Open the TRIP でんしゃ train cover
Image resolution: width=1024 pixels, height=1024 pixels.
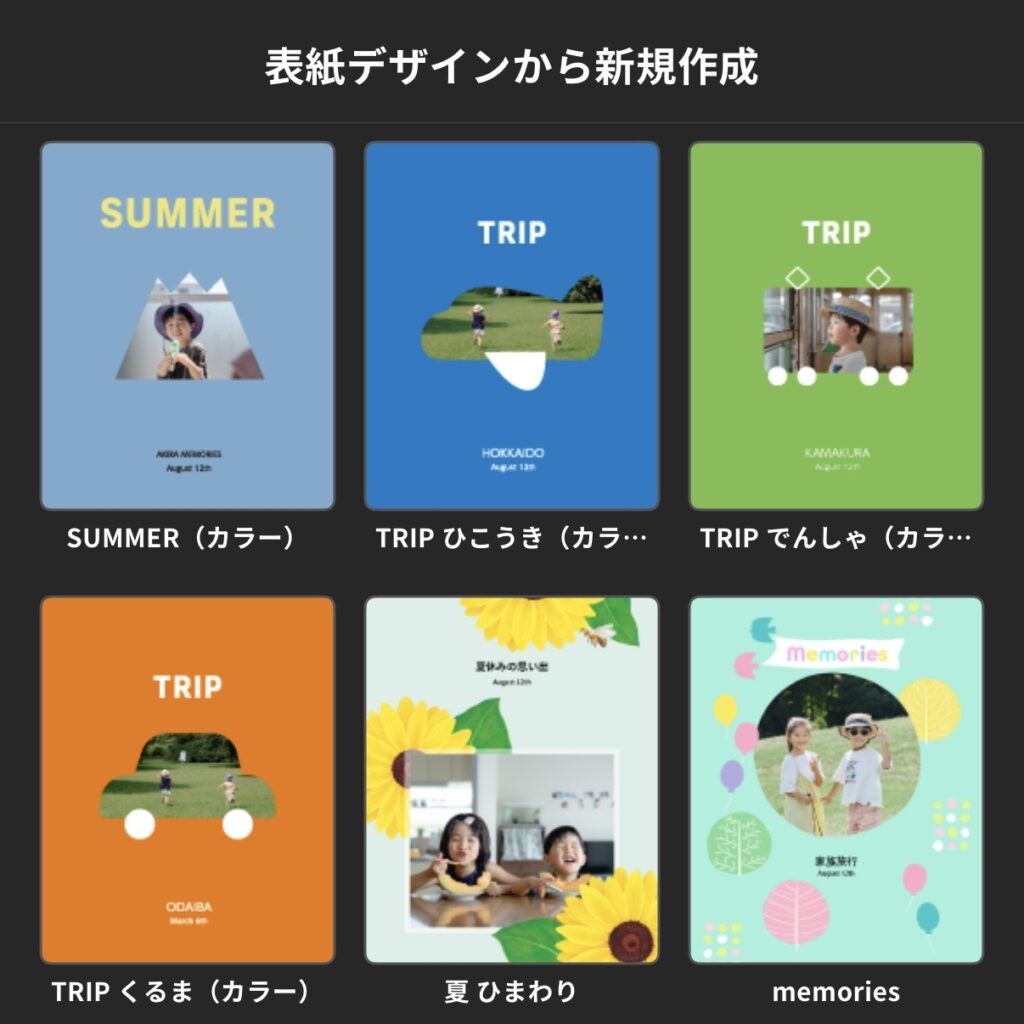836,326
